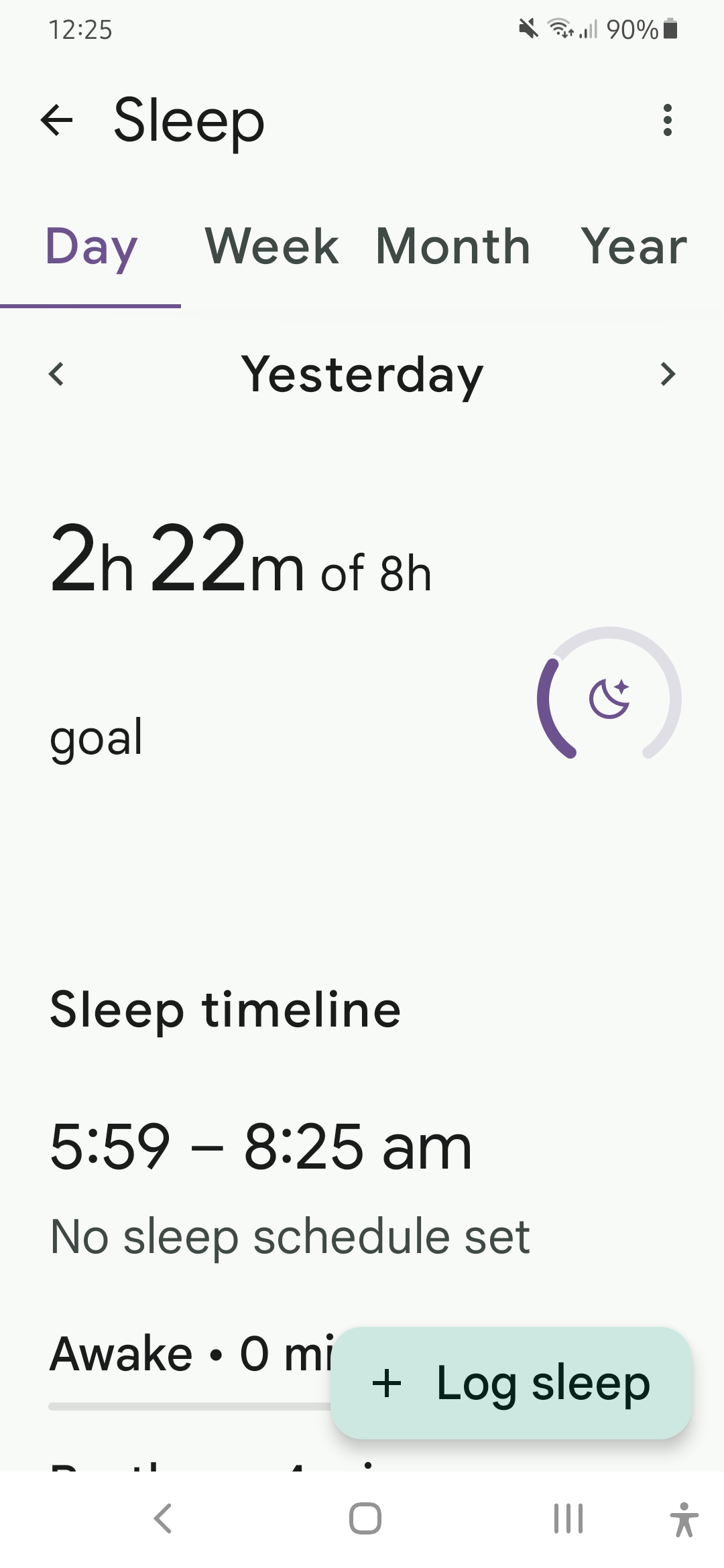The width and height of the screenshot is (724, 1568).
Task: Open recent apps in the navigation bar
Action: 568,1518
